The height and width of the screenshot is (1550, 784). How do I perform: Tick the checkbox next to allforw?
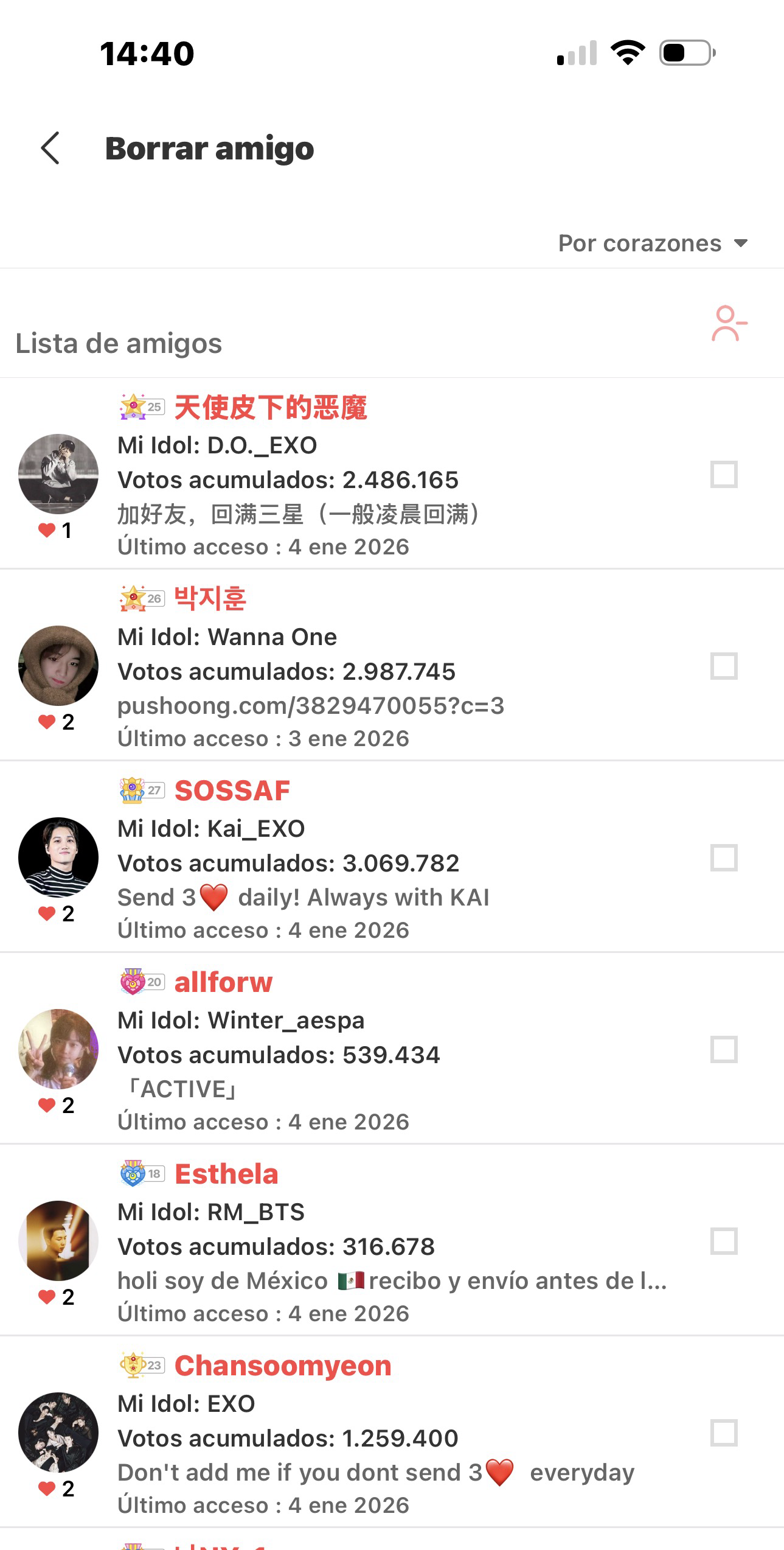tap(724, 1050)
